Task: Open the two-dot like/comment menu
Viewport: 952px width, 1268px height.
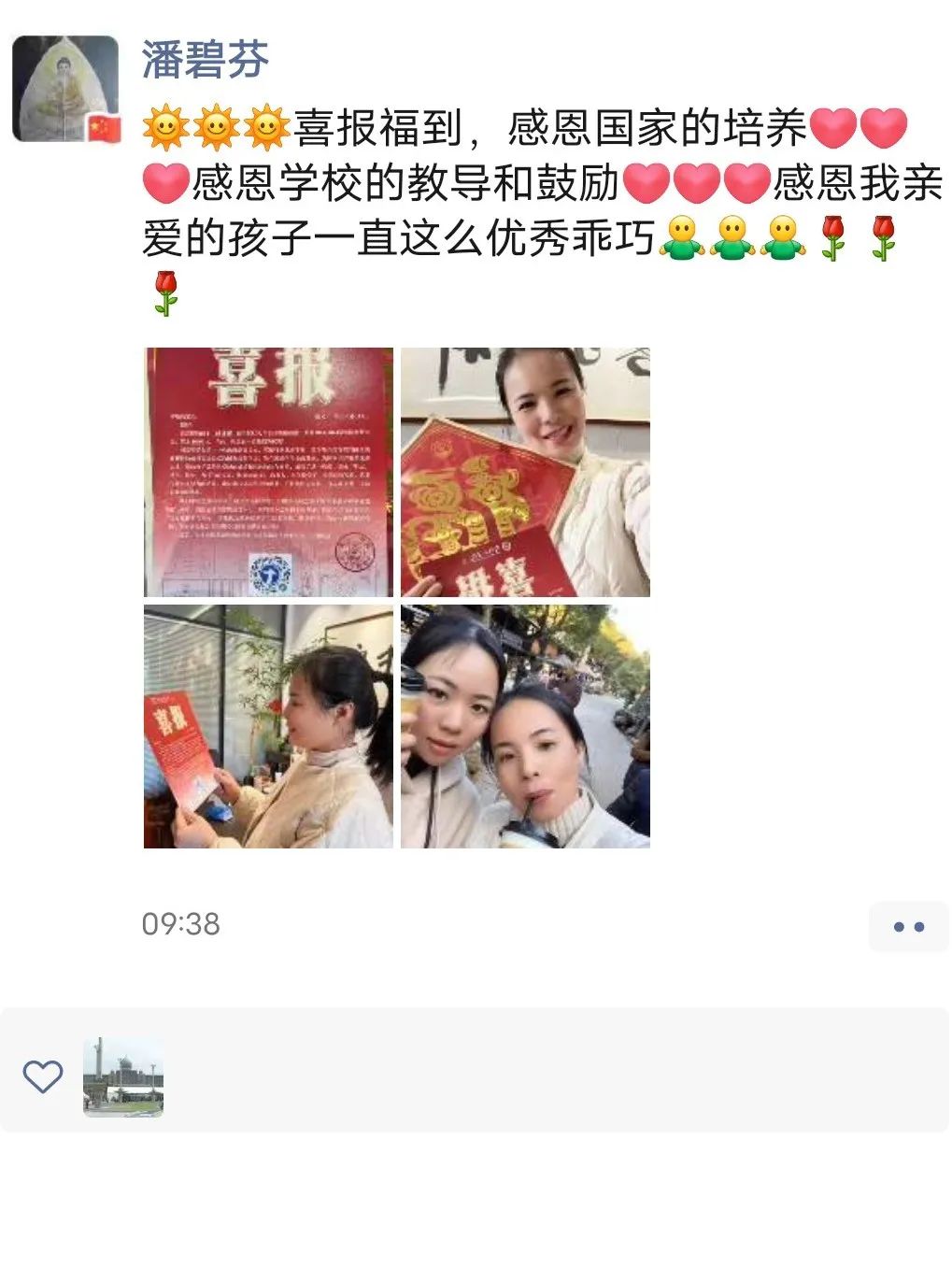Action: [908, 926]
